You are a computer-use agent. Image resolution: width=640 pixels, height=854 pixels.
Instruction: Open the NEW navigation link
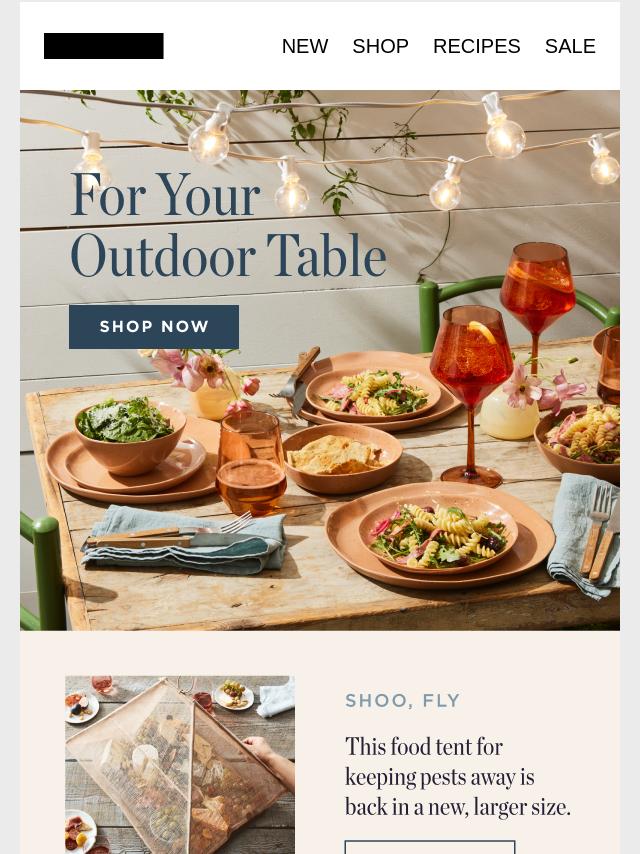click(305, 47)
